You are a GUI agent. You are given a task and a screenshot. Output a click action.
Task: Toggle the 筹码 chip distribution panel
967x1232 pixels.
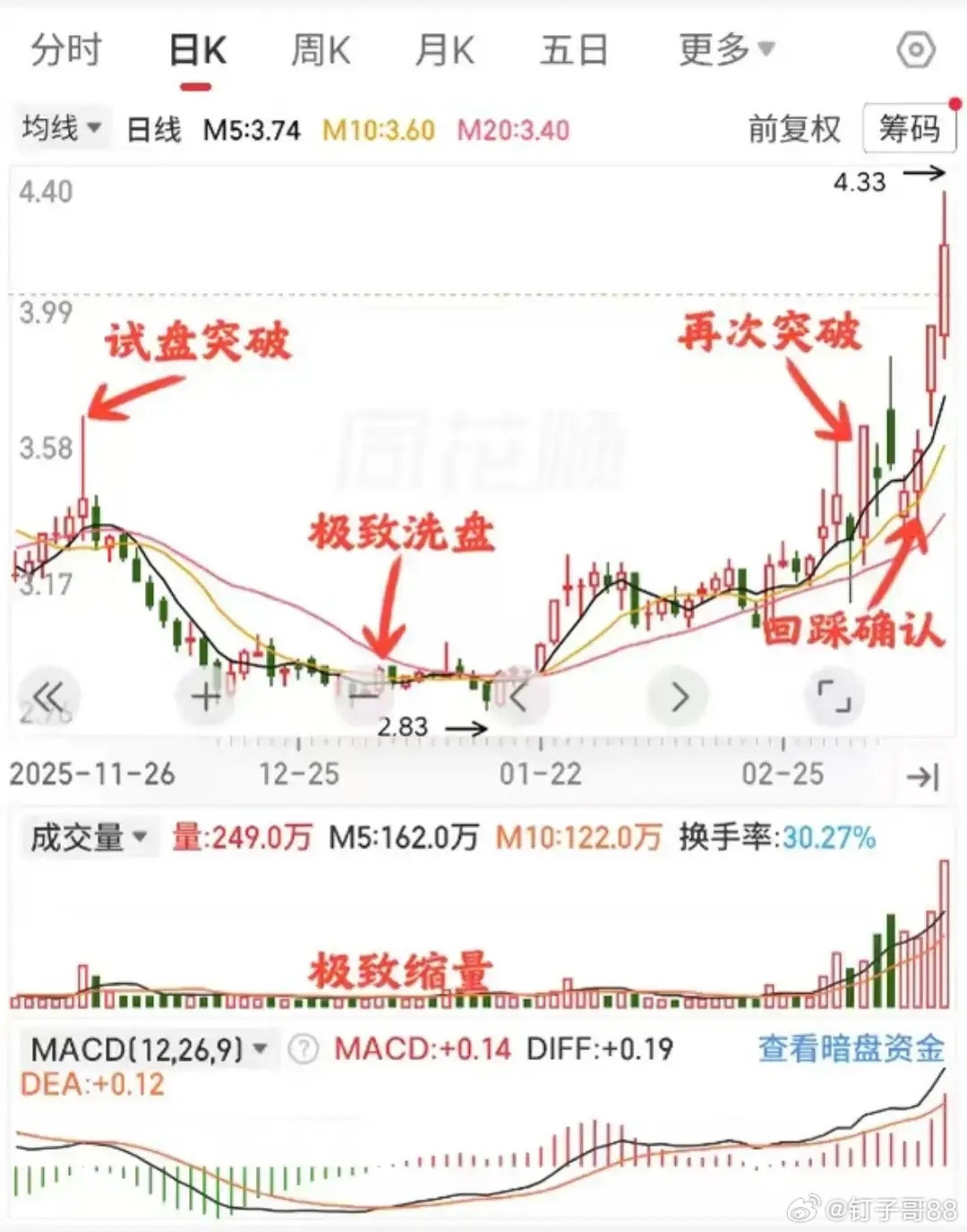pos(910,130)
